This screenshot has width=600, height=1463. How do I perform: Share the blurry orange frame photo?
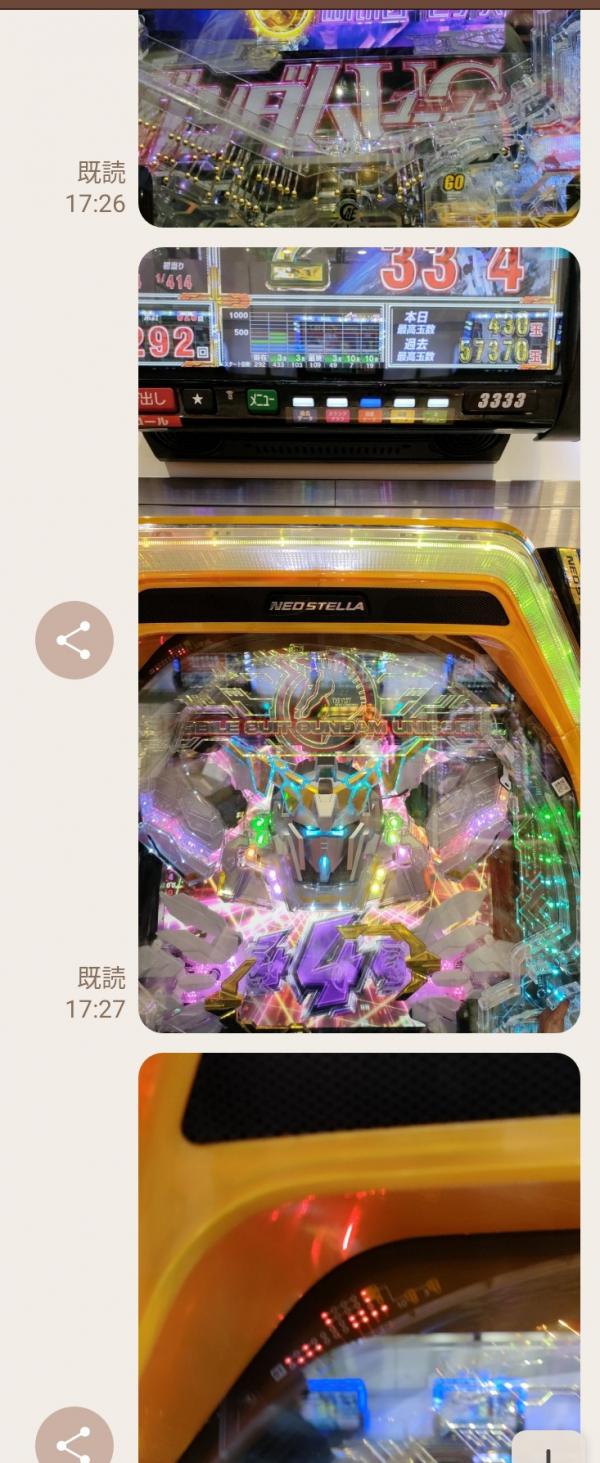pos(74,1442)
